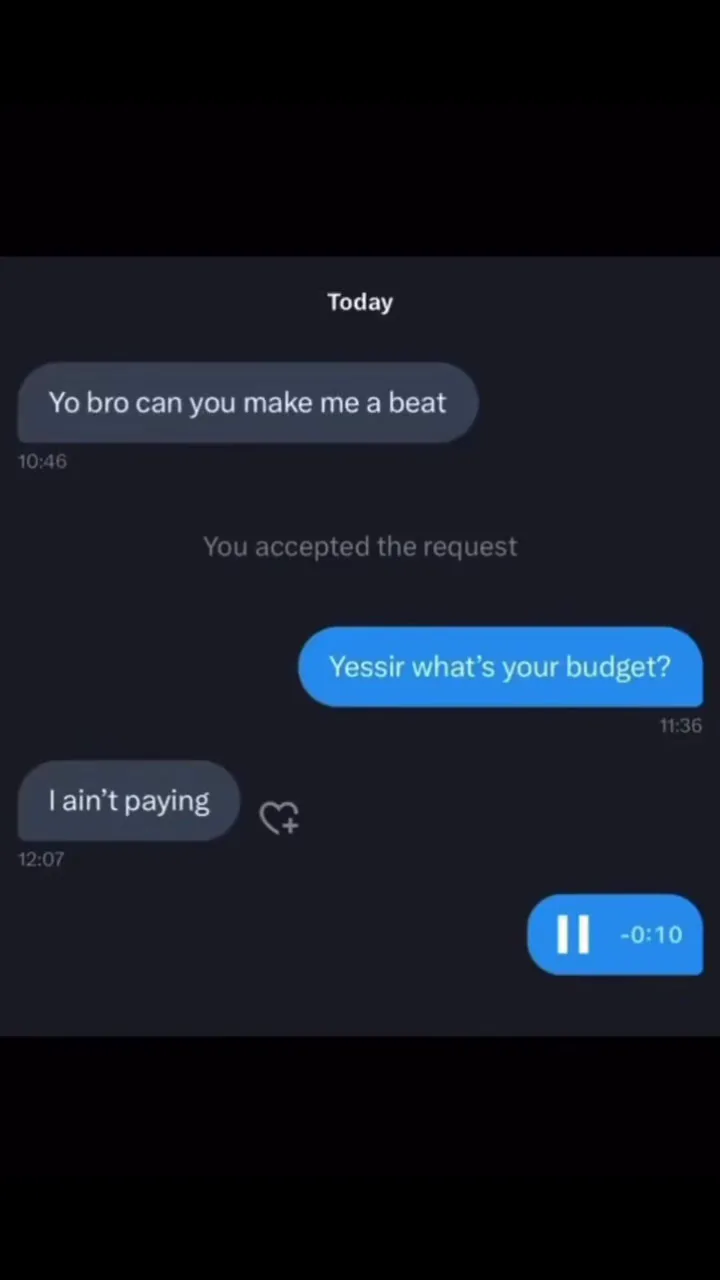Screen dimensions: 720x1280
Task: Add a reaction to "I ain't paying" message
Action: coord(279,817)
